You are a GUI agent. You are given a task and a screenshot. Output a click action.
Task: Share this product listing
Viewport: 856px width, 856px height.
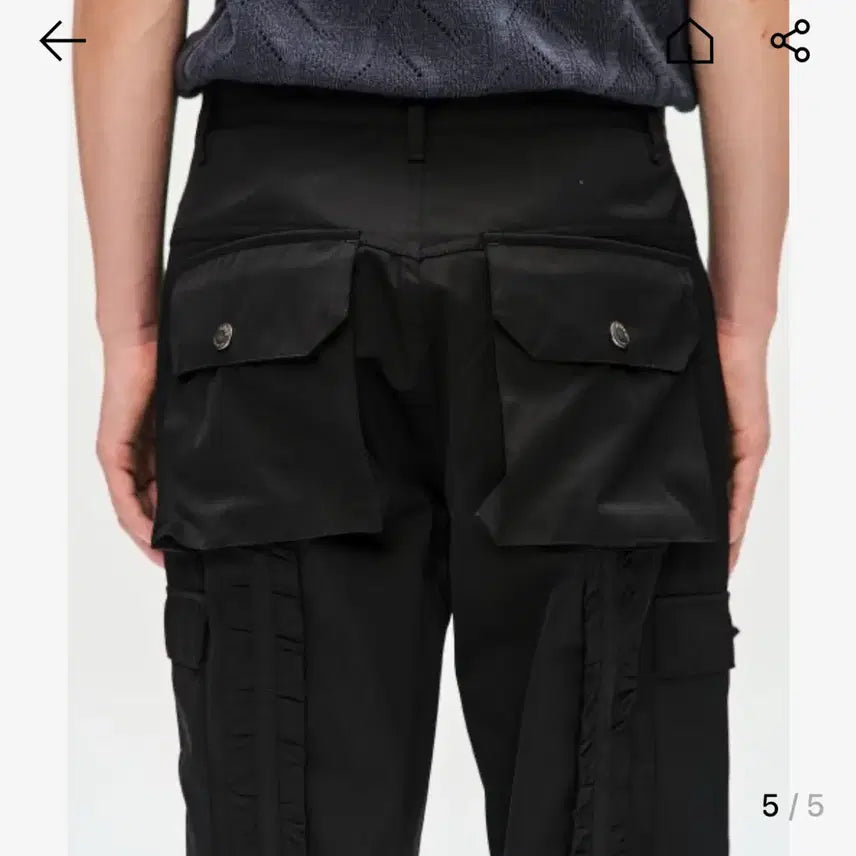pos(790,41)
